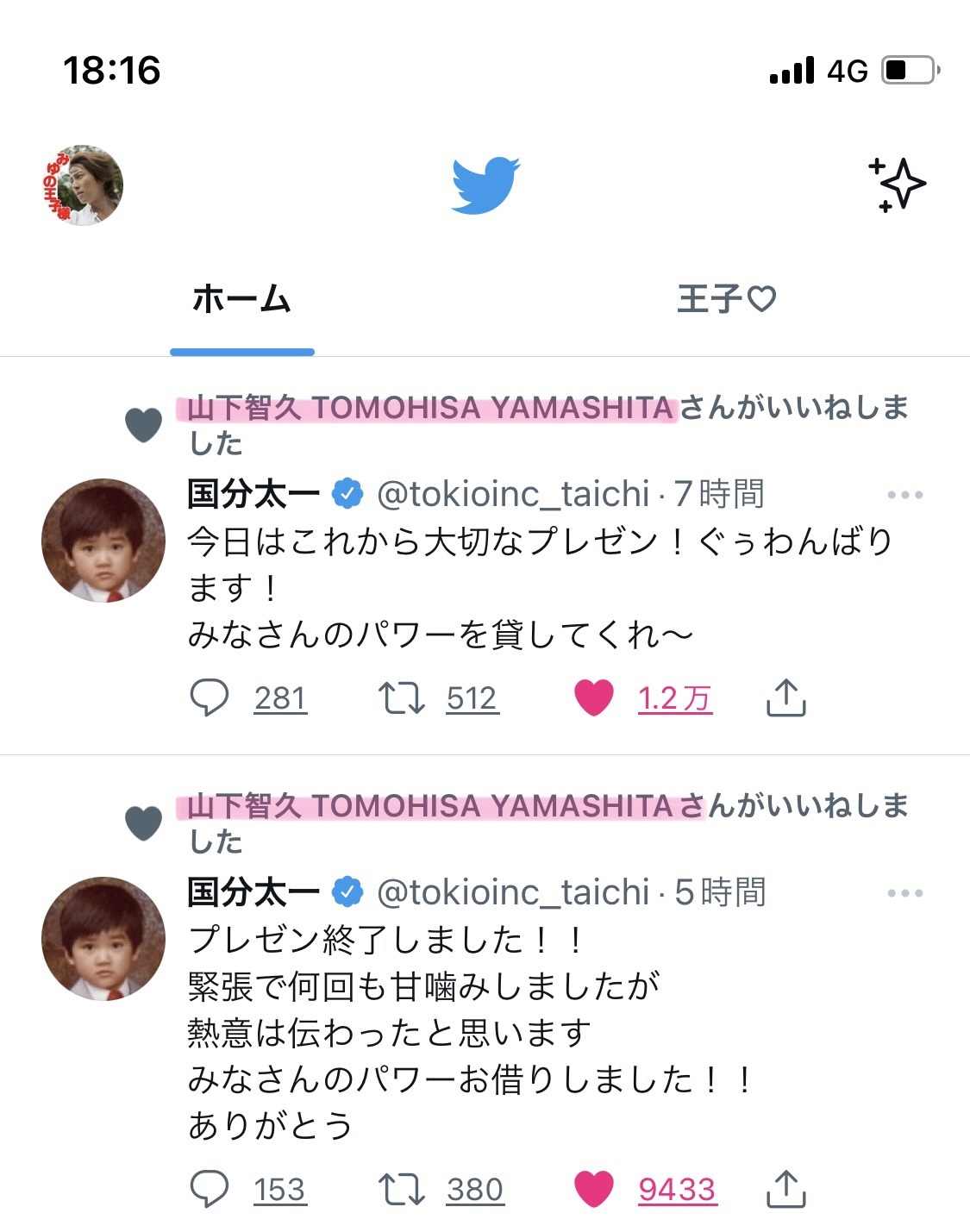Reply to the tweet with 281 comments
Viewport: 970px width, 1232px height.
pyautogui.click(x=210, y=697)
